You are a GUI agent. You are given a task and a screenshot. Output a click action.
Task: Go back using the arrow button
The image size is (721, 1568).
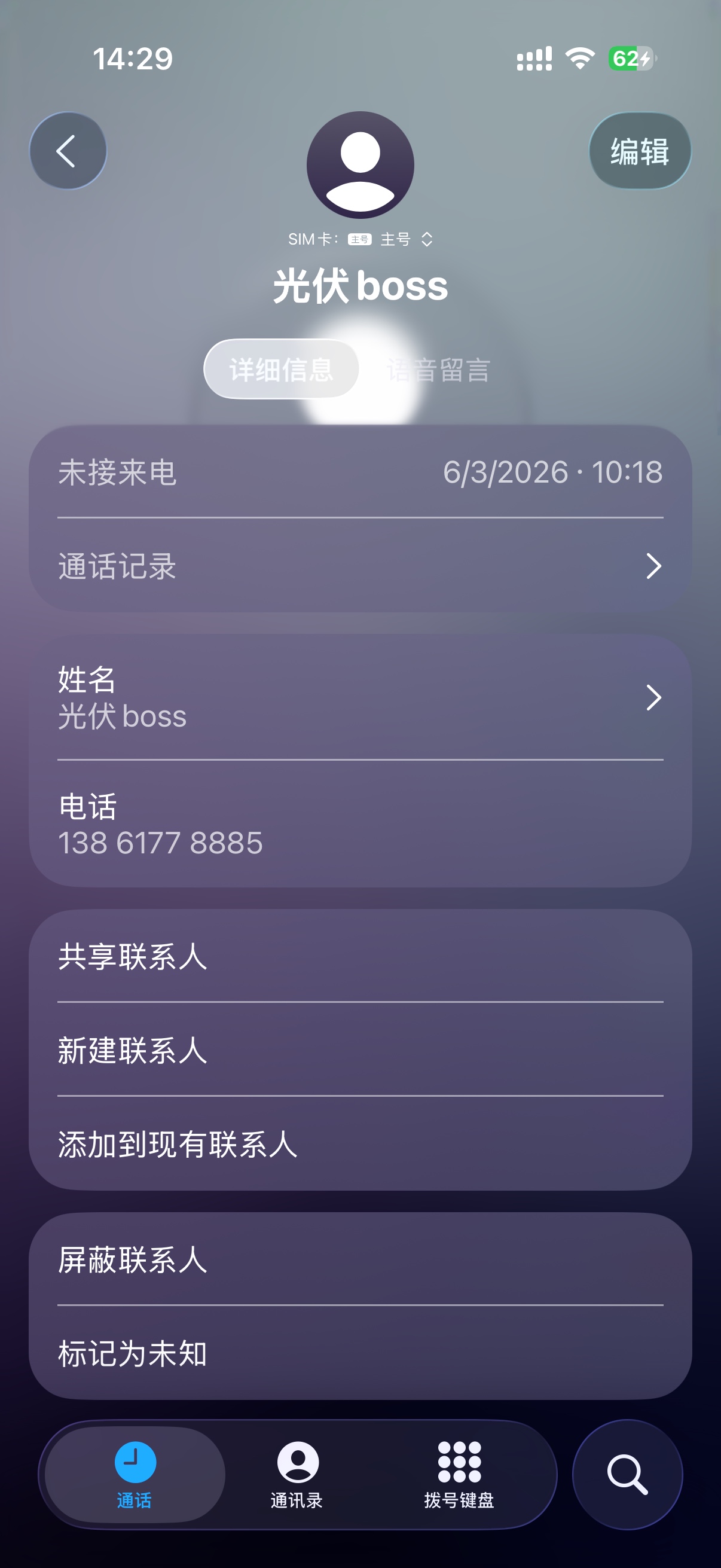click(x=68, y=151)
